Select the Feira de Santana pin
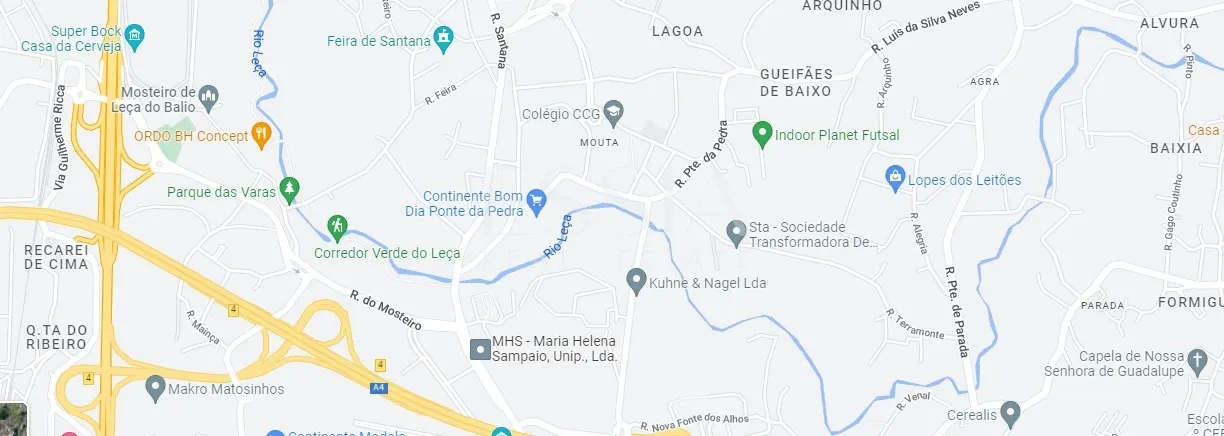Screen dimensions: 1224x436 [x=444, y=40]
